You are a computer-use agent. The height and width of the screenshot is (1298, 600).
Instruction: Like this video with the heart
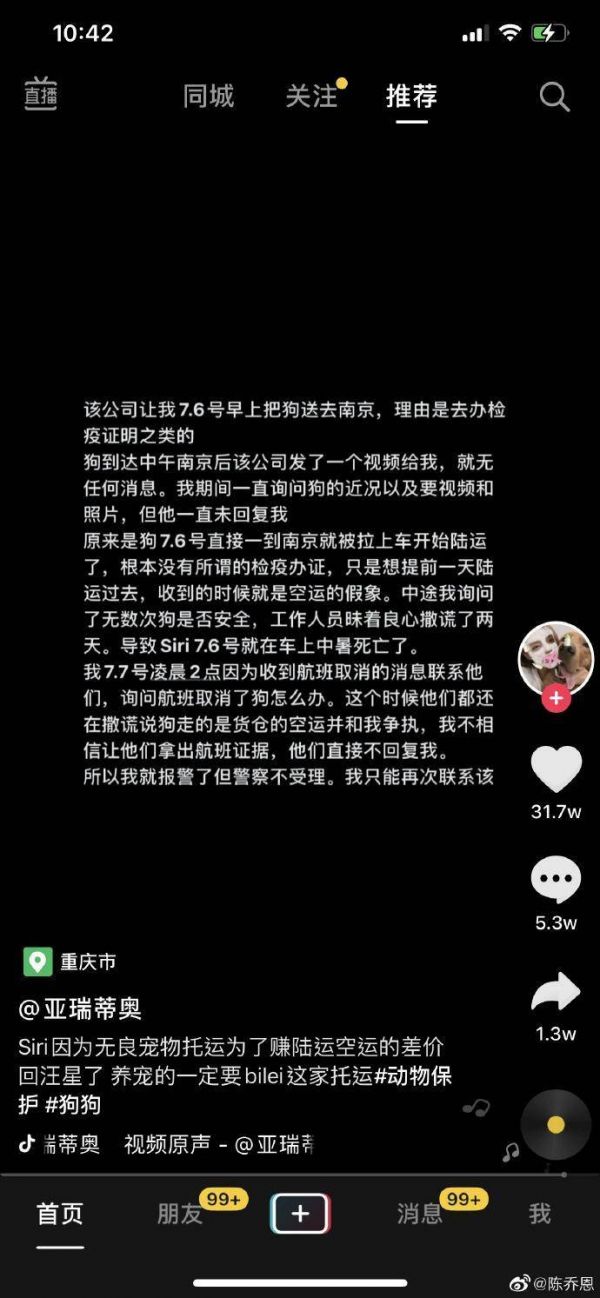coord(555,770)
